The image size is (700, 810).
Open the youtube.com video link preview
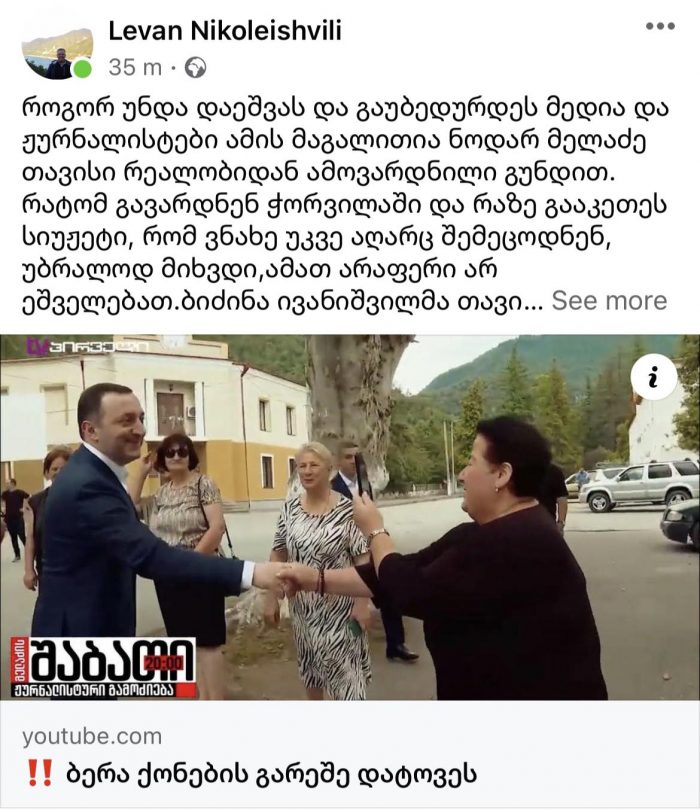[350, 754]
